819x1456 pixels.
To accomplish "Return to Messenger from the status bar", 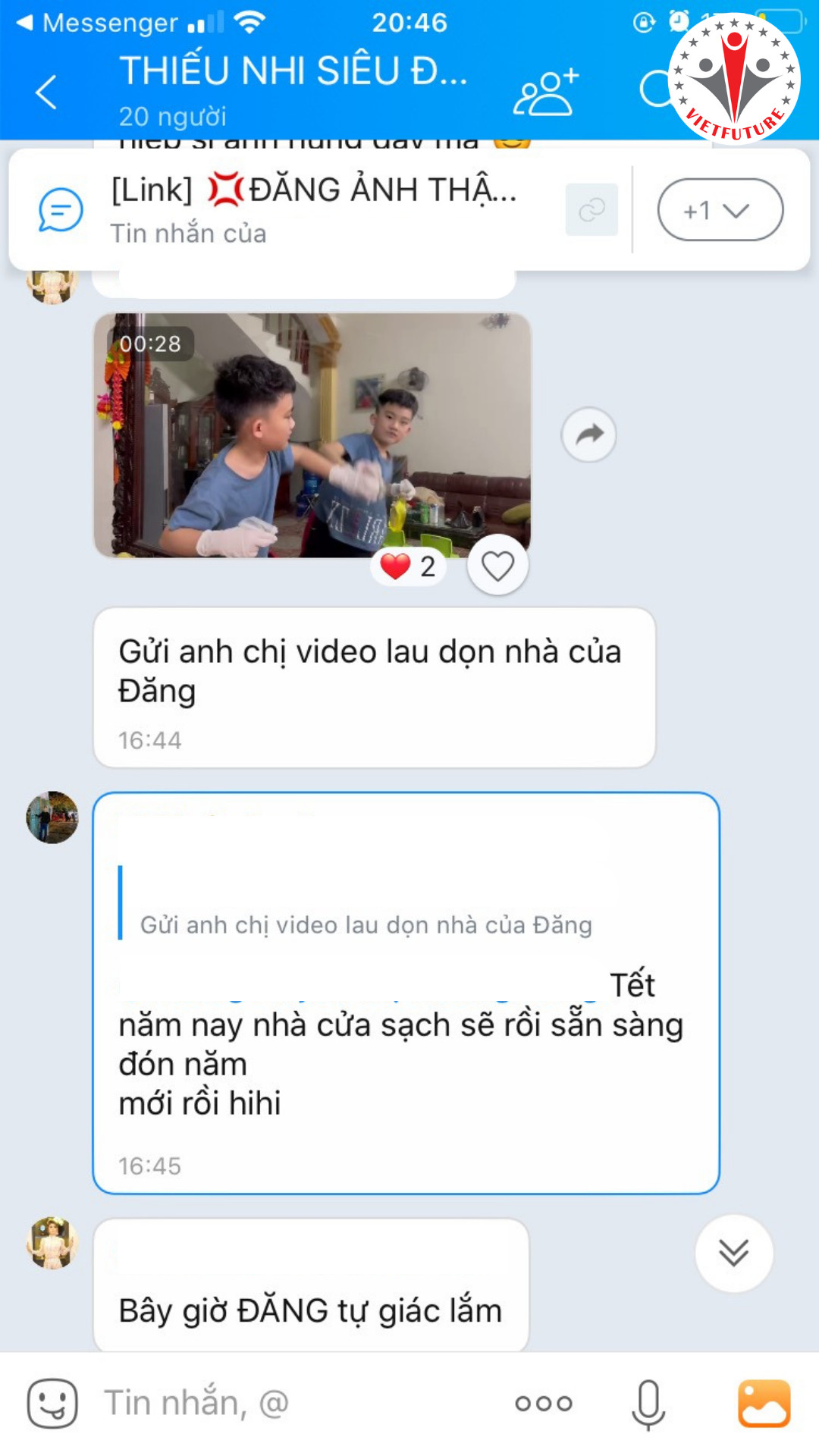I will pos(99,23).
